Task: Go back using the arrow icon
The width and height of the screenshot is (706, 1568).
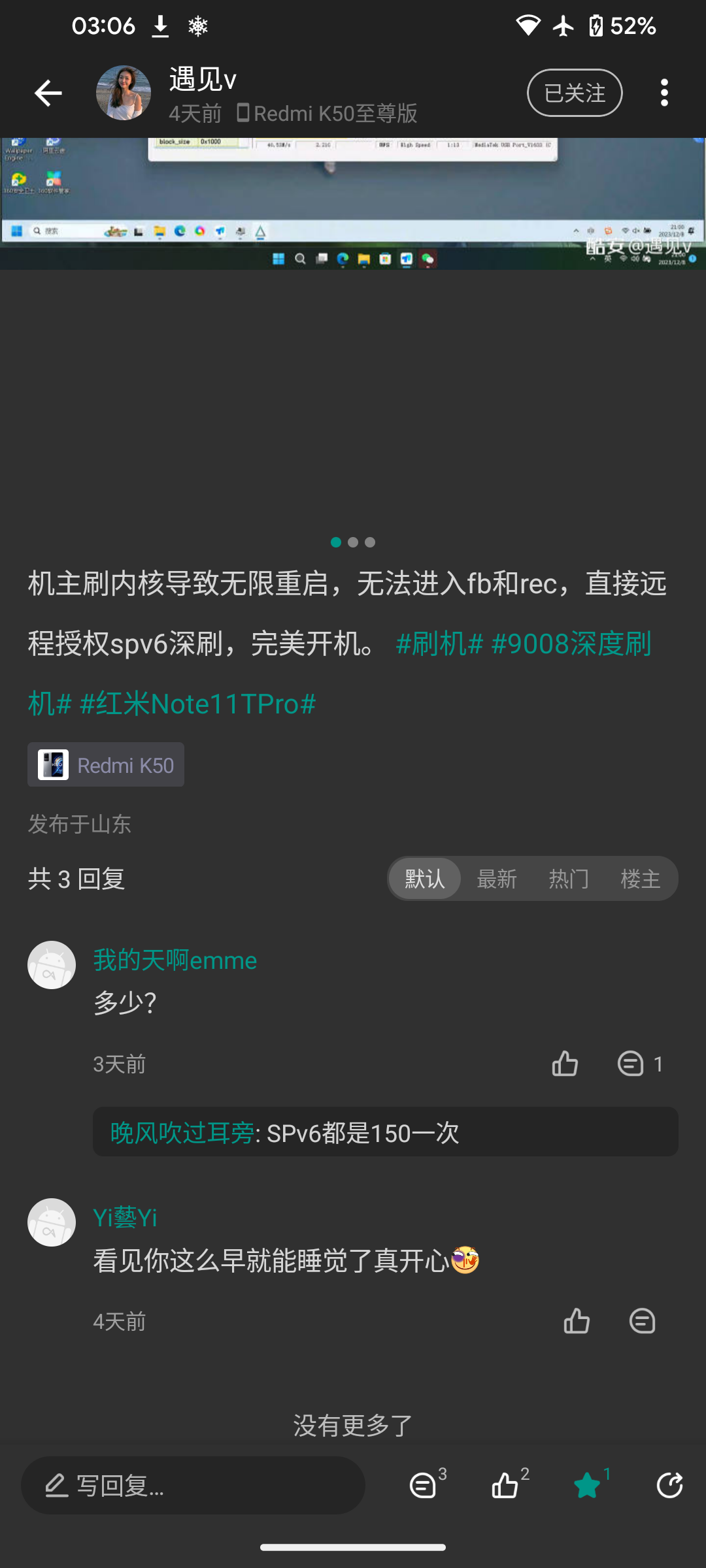Action: [x=48, y=93]
